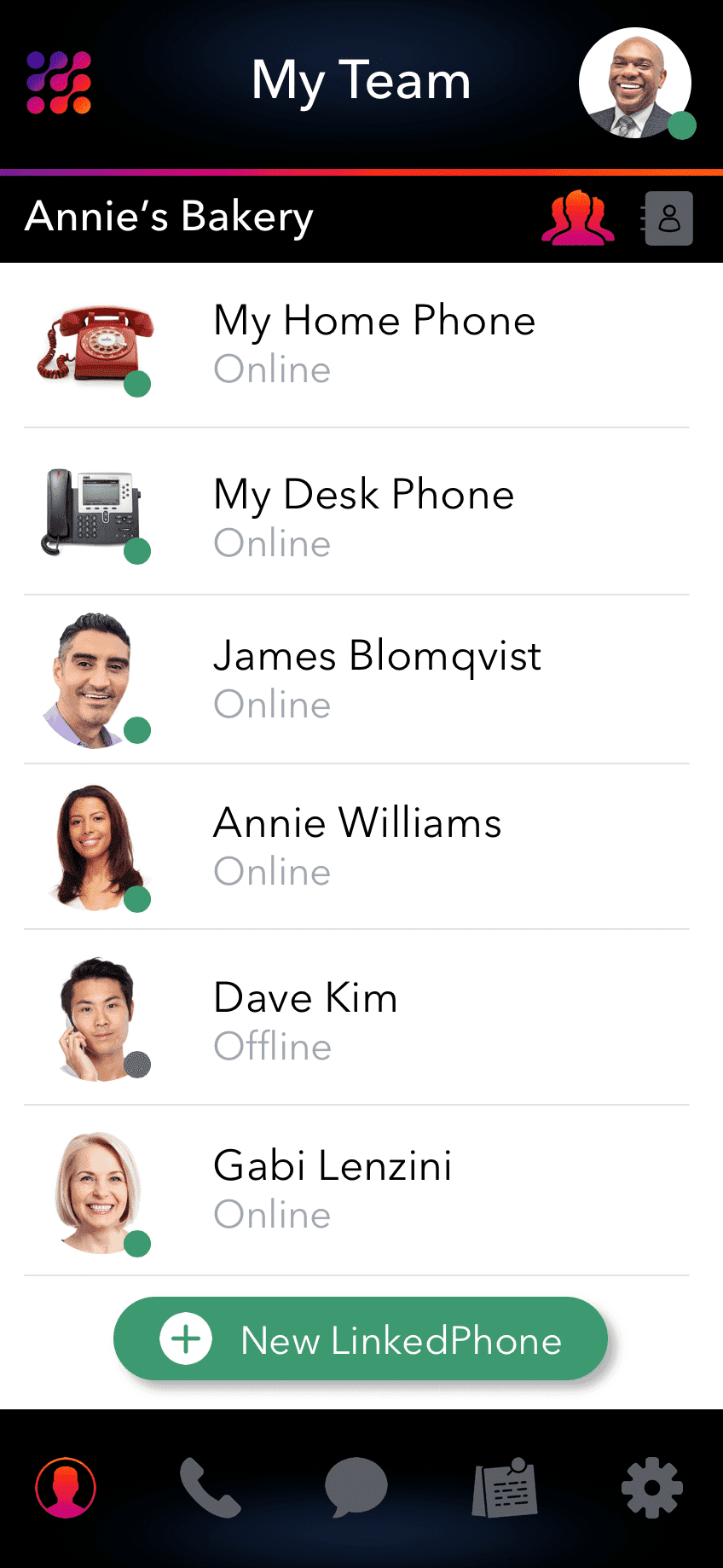The image size is (723, 1568).
Task: Check My Home Phone's online status dot
Action: (137, 385)
